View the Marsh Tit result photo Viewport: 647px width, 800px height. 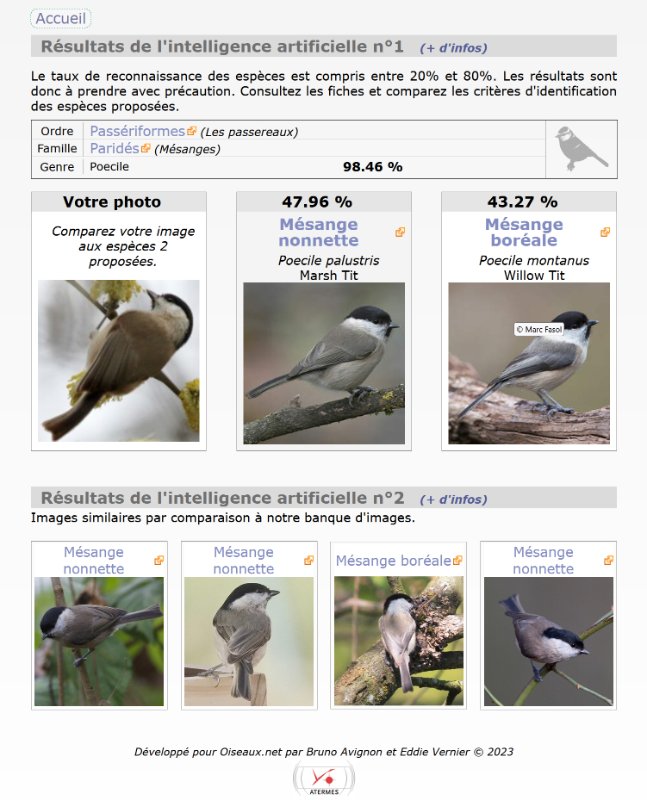pos(324,363)
